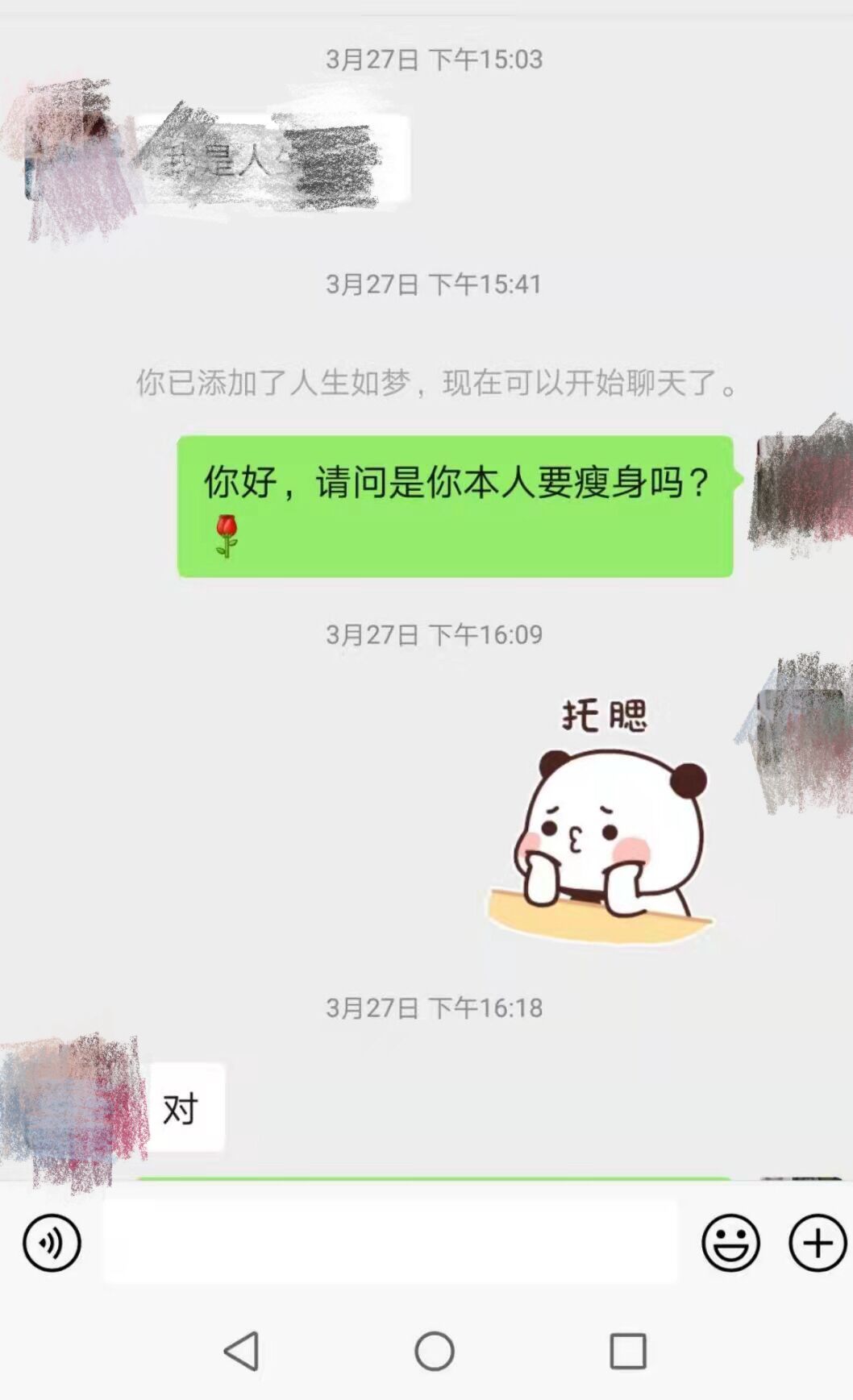The width and height of the screenshot is (853, 1400).
Task: Open the recent apps overview
Action: (627, 1351)
